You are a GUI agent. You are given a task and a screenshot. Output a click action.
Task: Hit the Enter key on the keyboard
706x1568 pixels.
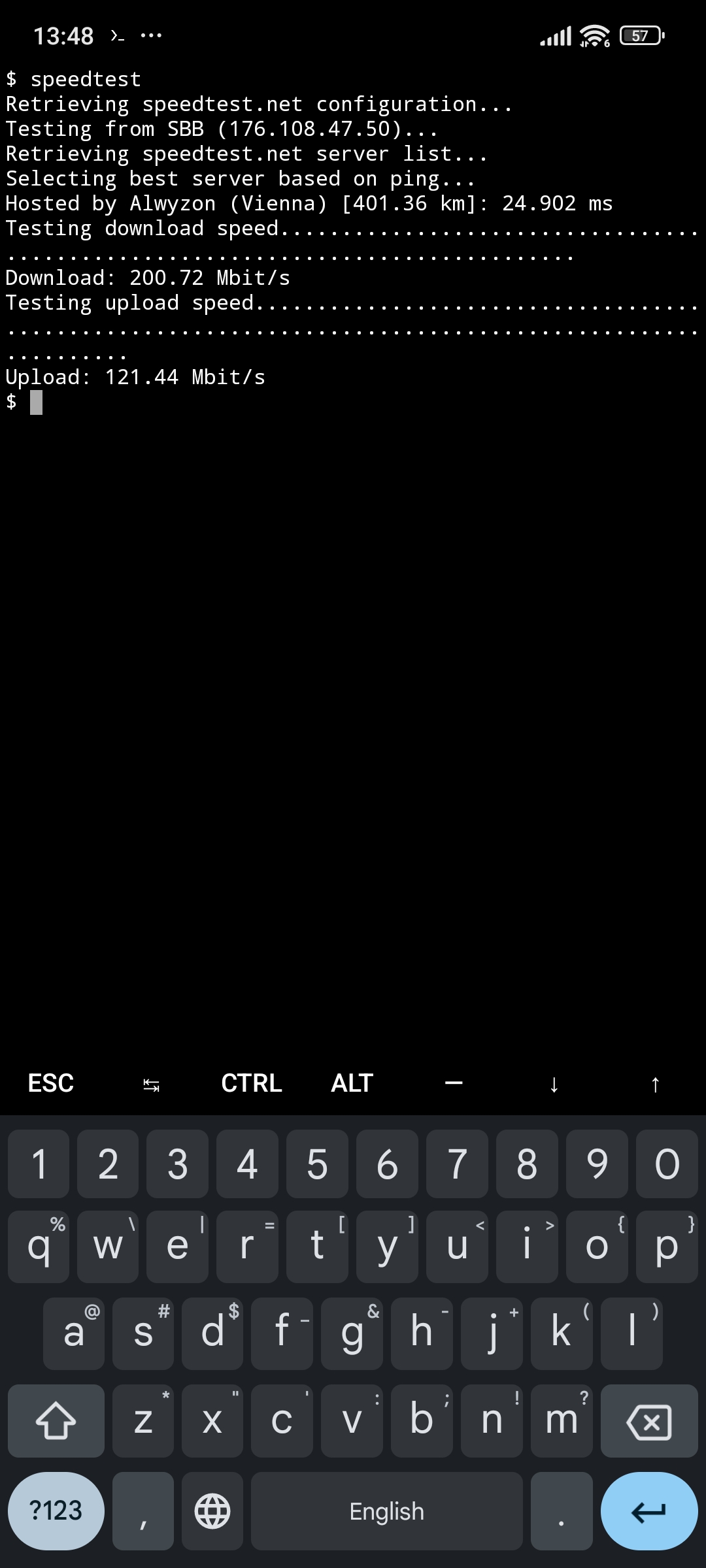point(648,1511)
